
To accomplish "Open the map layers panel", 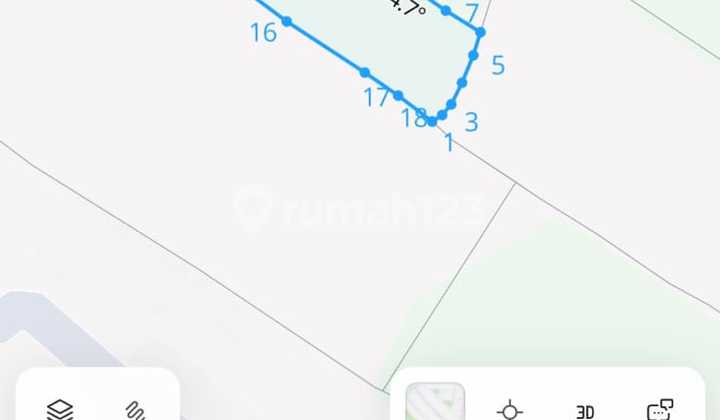I will tap(60, 408).
